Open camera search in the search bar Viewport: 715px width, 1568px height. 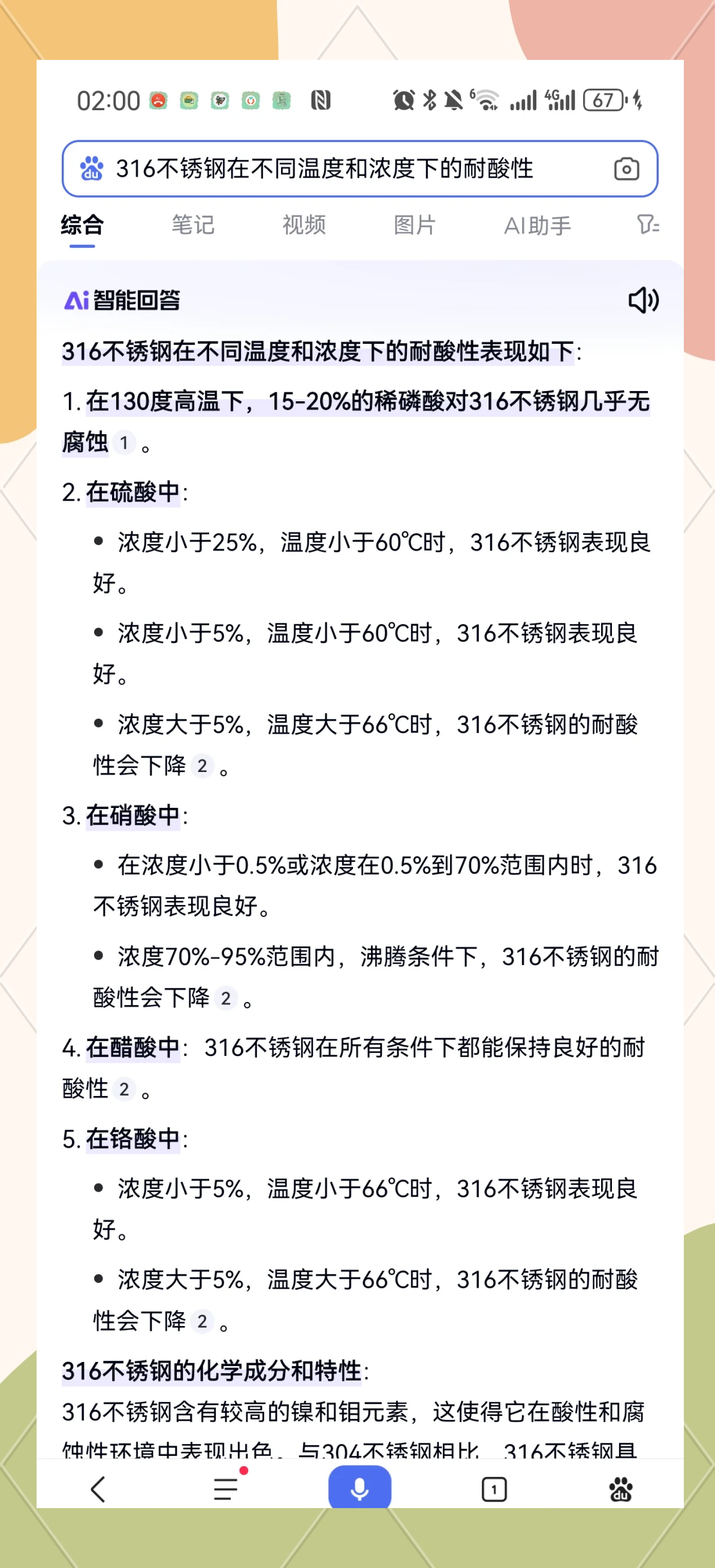pyautogui.click(x=626, y=169)
